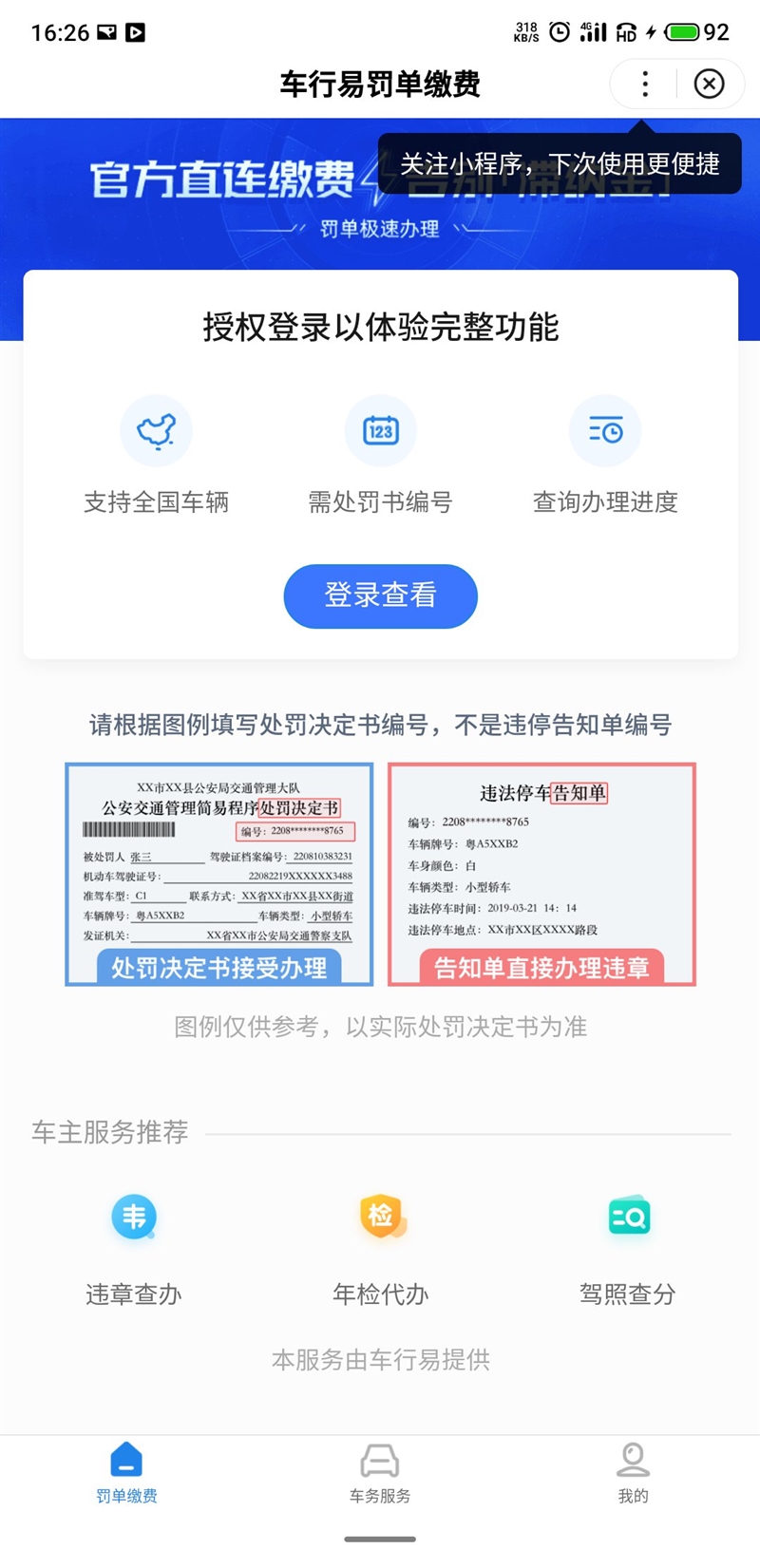The image size is (760, 1568).
Task: Open the mini program overflow menu
Action: click(645, 85)
